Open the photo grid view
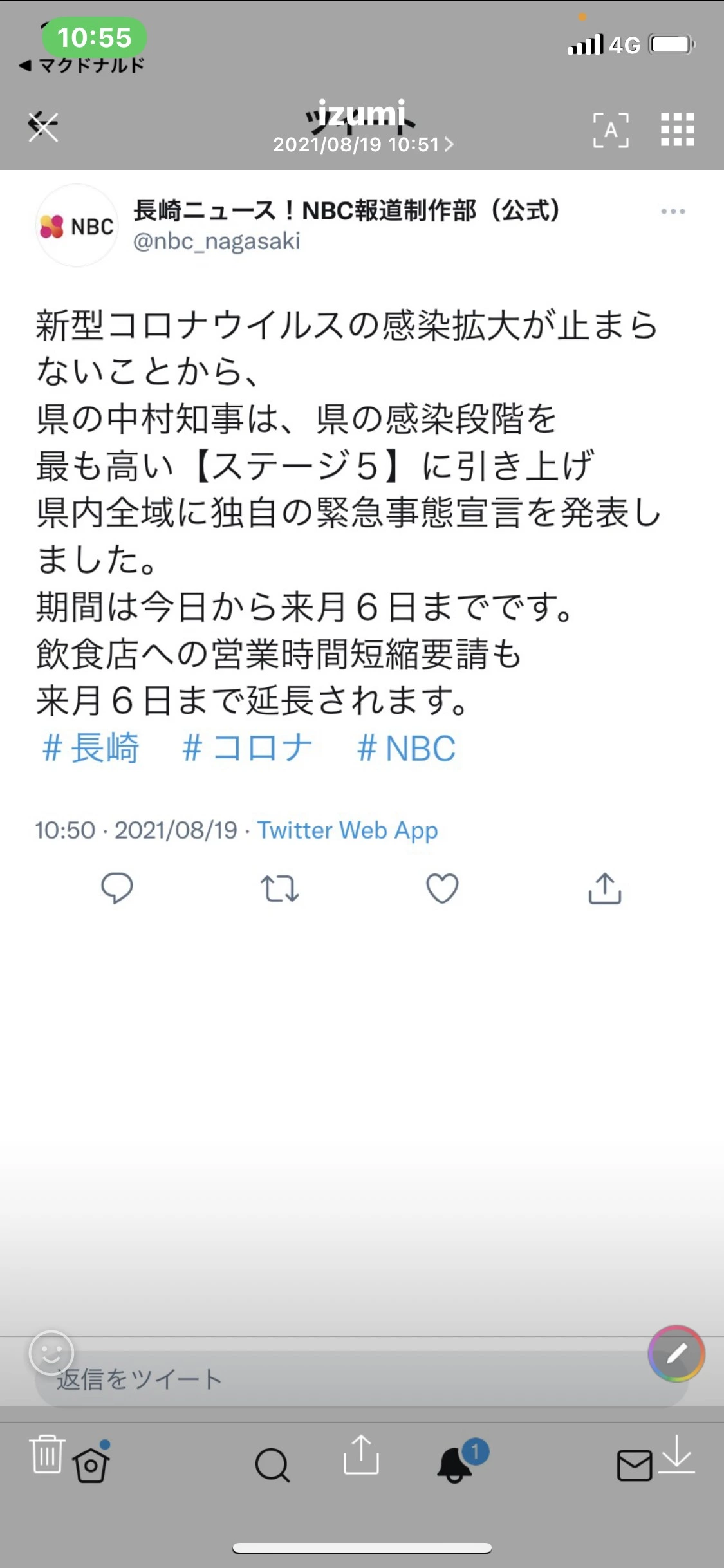Image resolution: width=724 pixels, height=1568 pixels. 677,129
